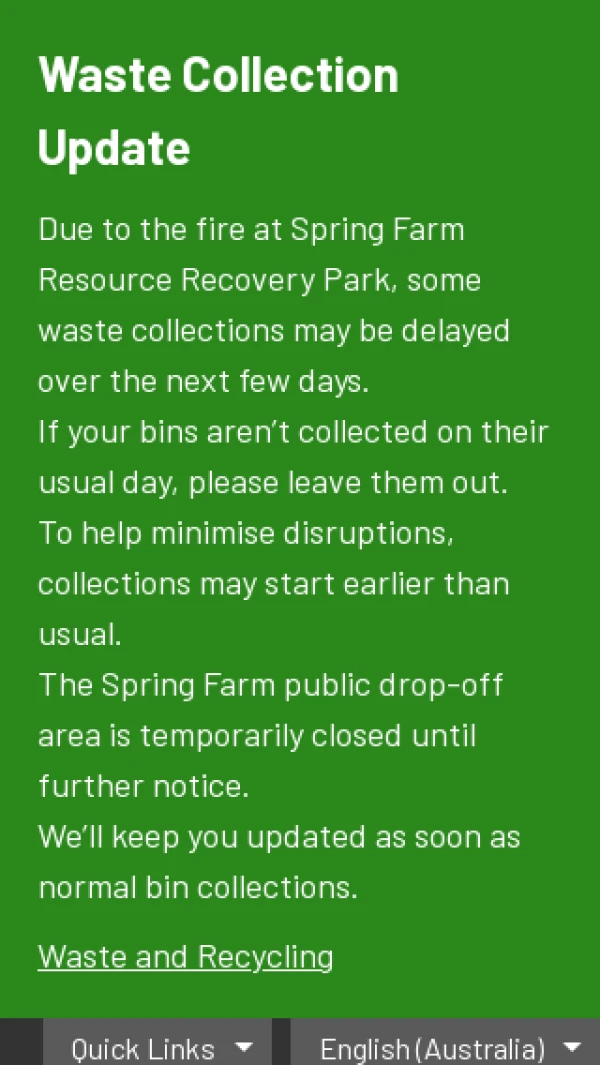This screenshot has height=1065, width=600.
Task: Open the Waste and Recycling link
Action: 185,957
